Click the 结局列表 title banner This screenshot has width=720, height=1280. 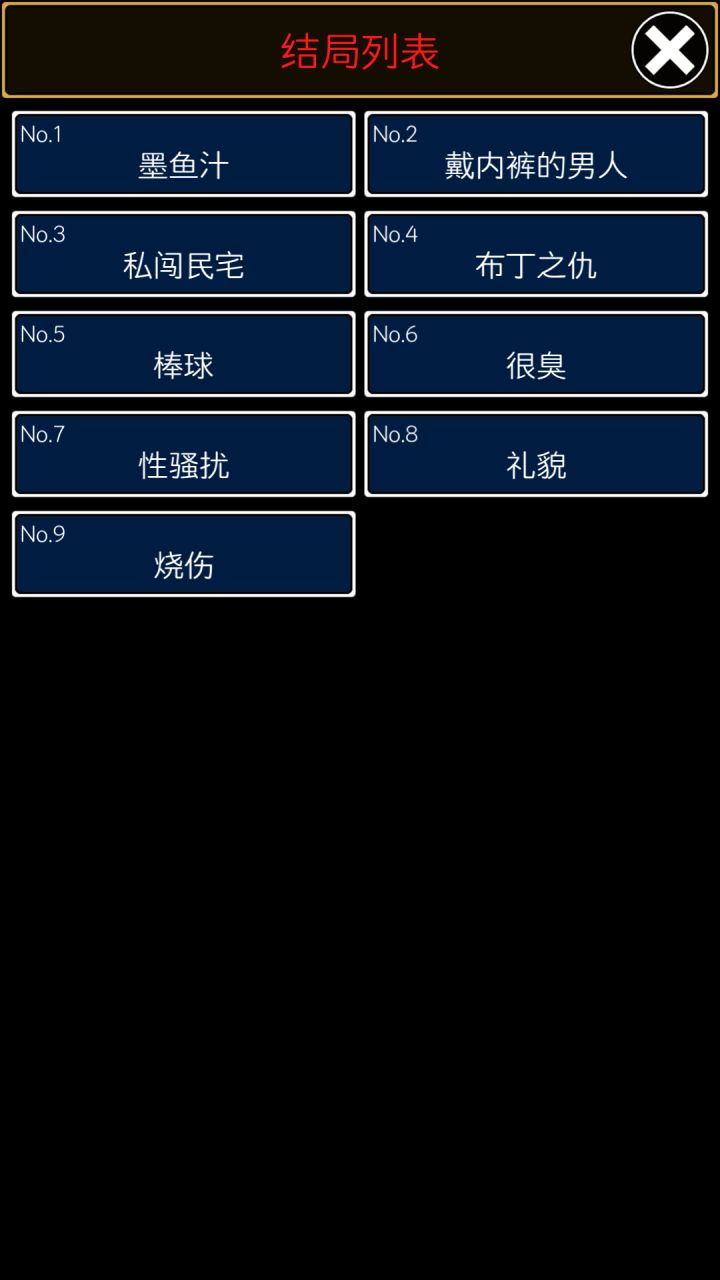(x=360, y=49)
